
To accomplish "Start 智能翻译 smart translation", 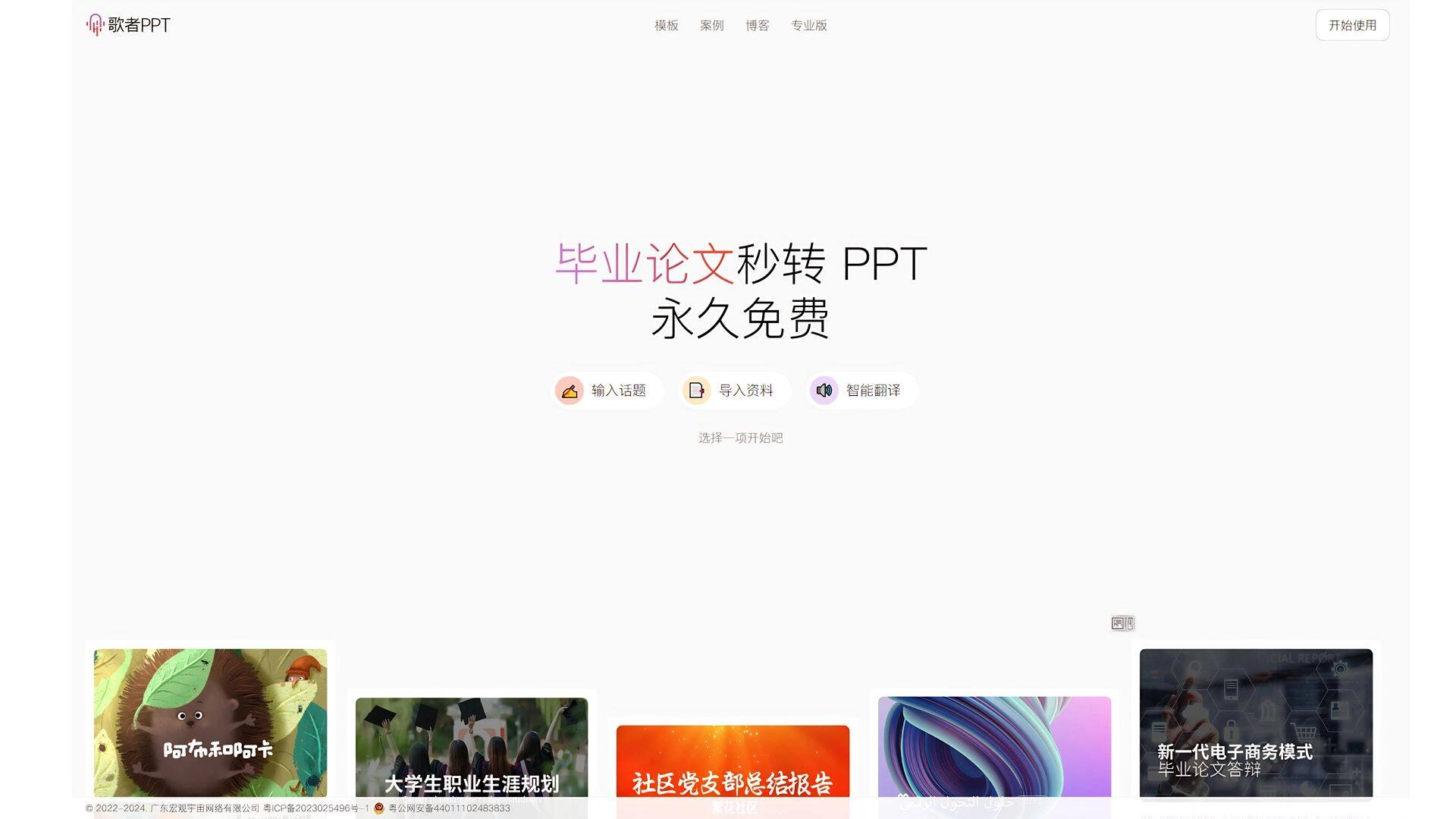I will coord(861,391).
